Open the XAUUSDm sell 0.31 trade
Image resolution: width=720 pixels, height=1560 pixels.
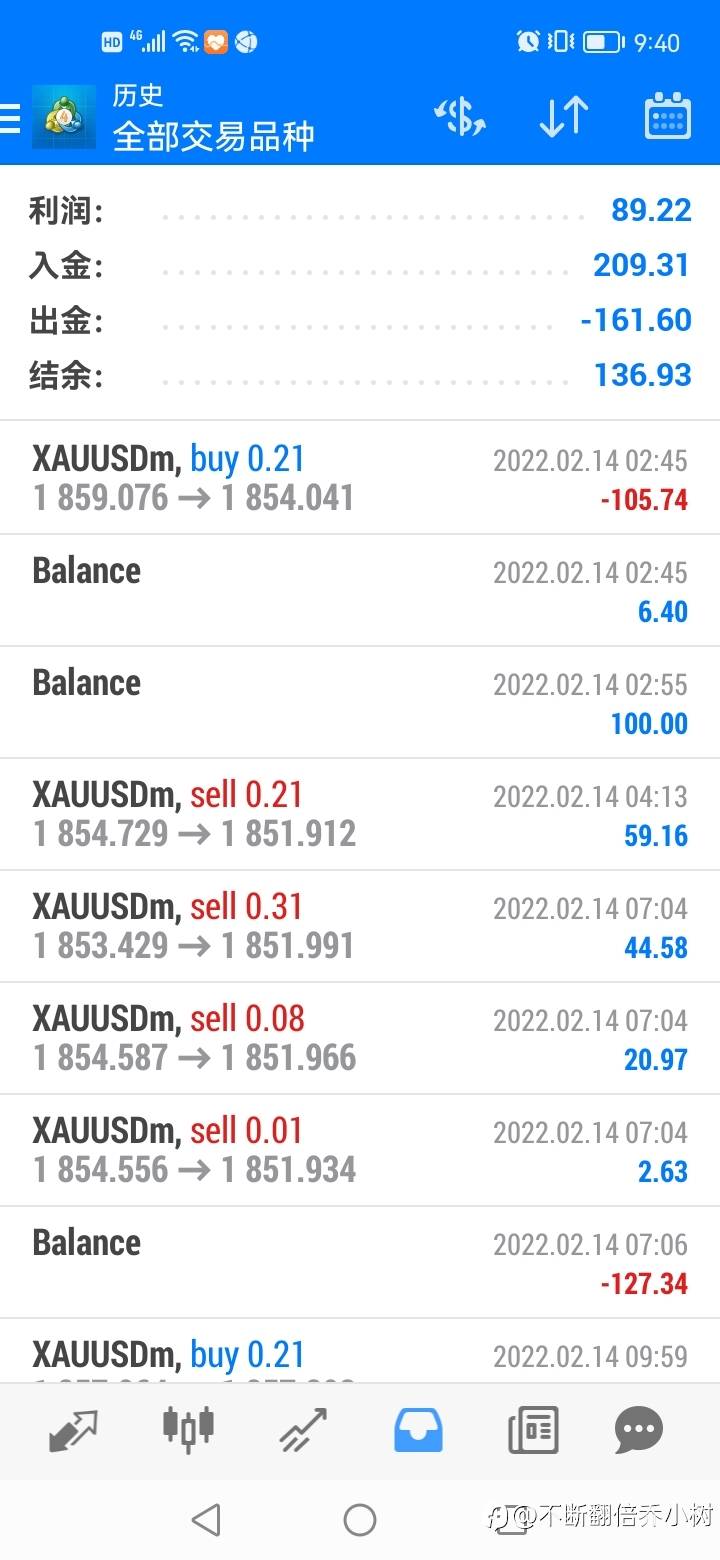coord(360,926)
